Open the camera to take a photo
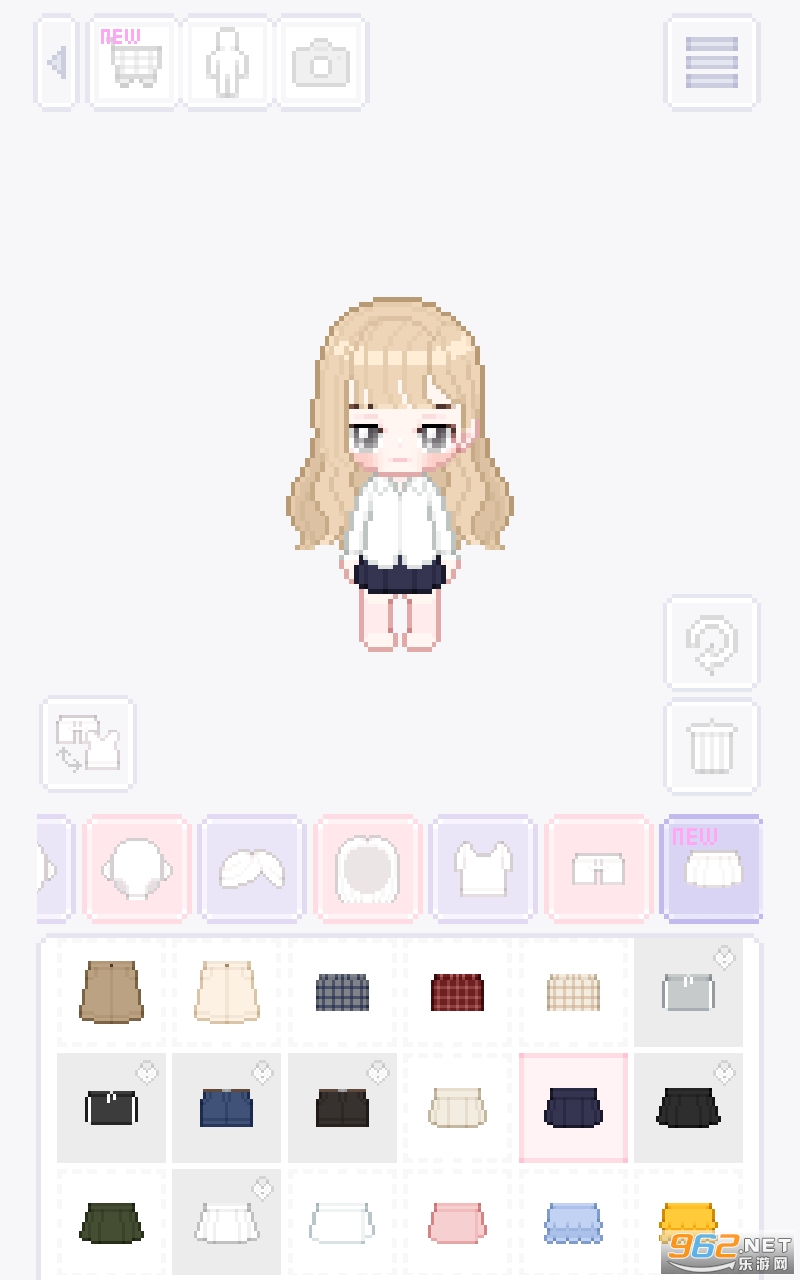The width and height of the screenshot is (800, 1280). tap(321, 62)
